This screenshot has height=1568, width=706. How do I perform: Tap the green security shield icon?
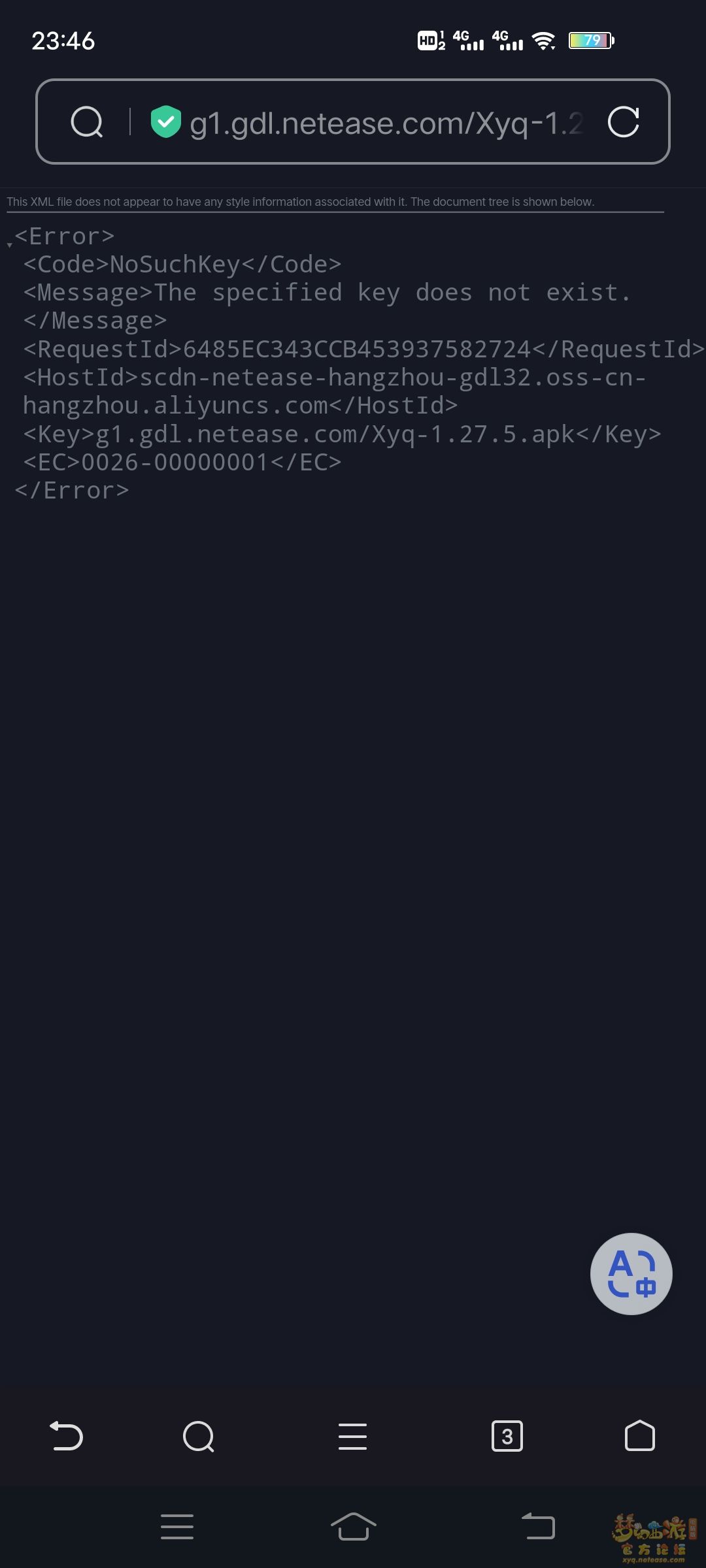tap(166, 122)
